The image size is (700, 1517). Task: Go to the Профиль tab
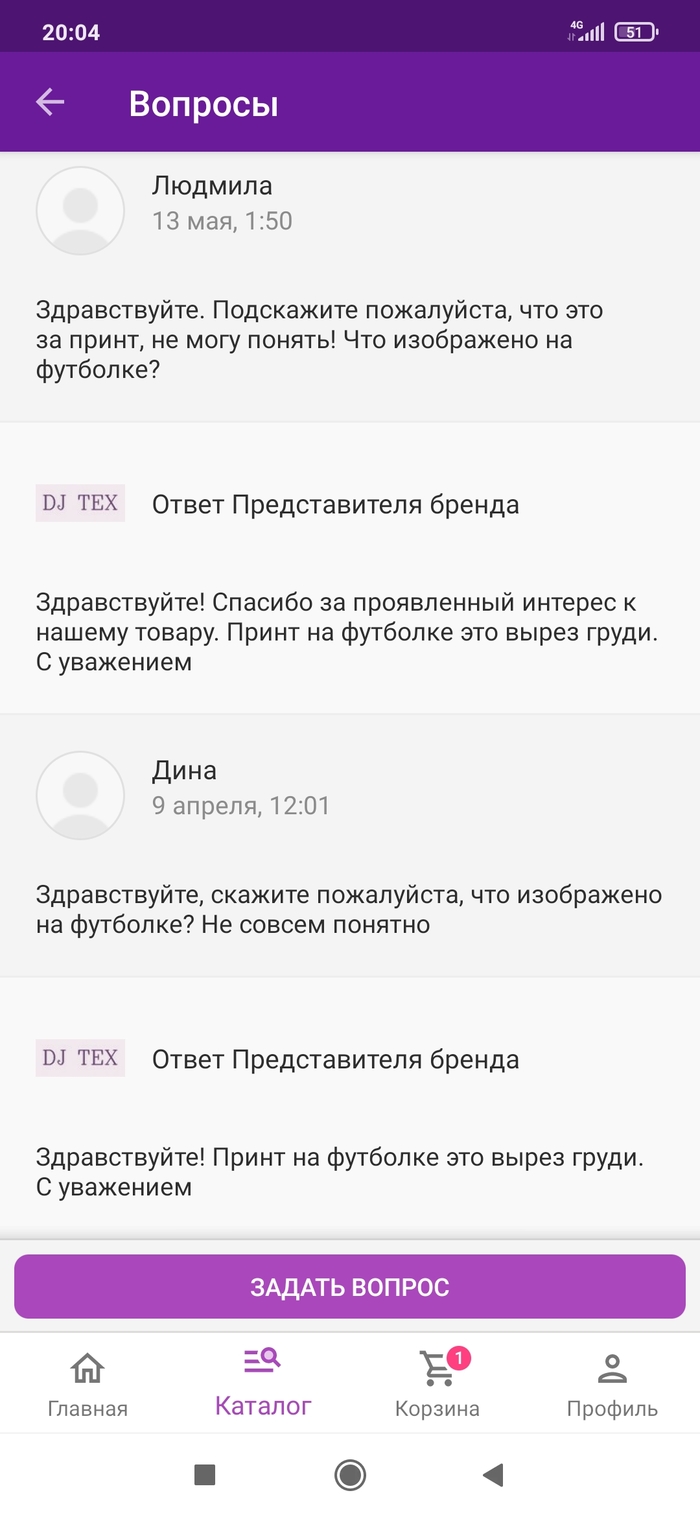pyautogui.click(x=612, y=1385)
